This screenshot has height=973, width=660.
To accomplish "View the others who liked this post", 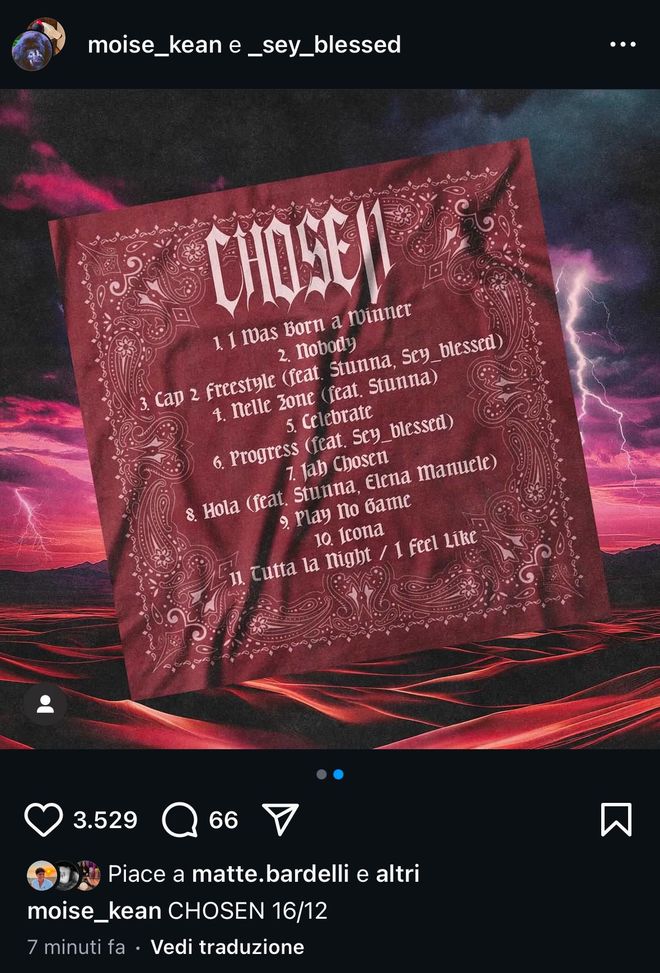I will tap(397, 874).
